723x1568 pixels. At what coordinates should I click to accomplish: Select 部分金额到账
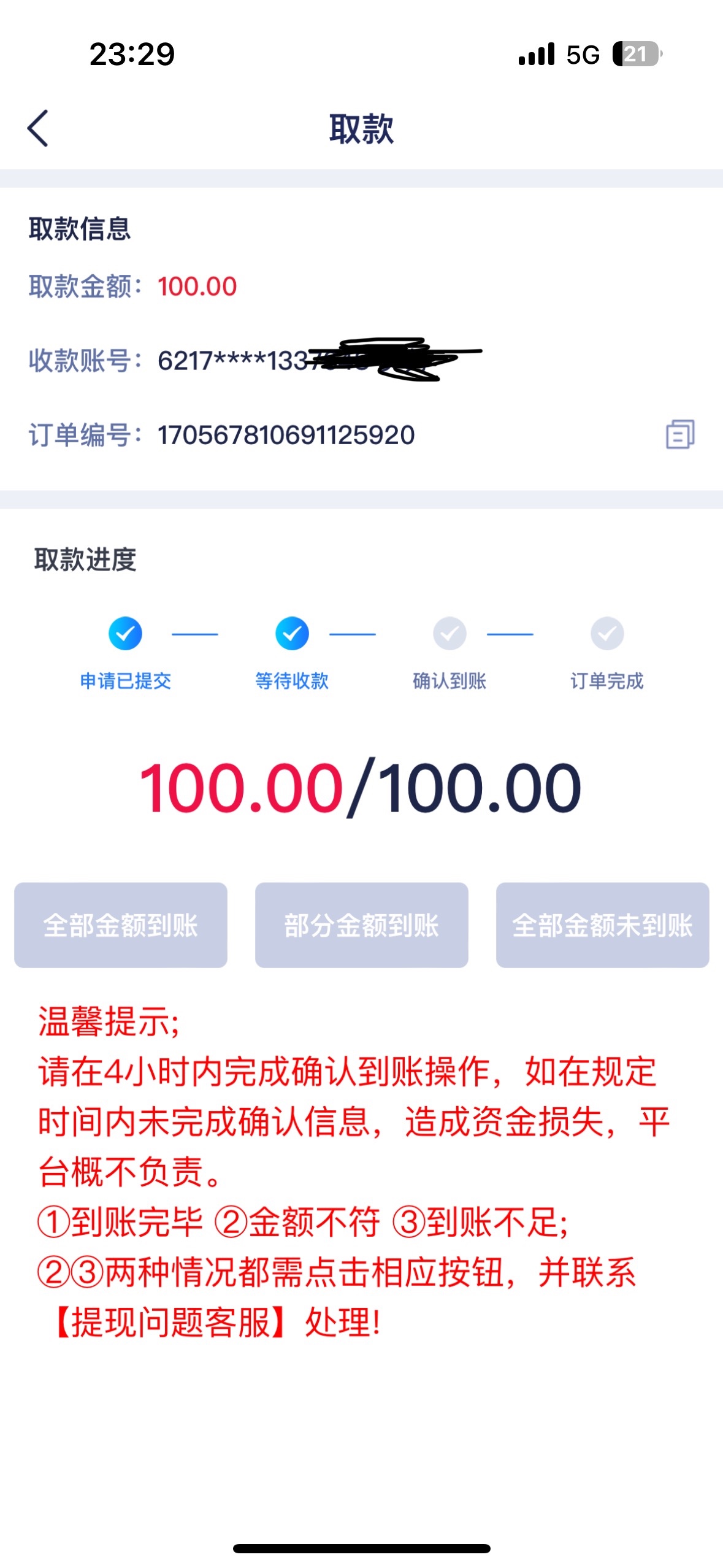point(361,924)
